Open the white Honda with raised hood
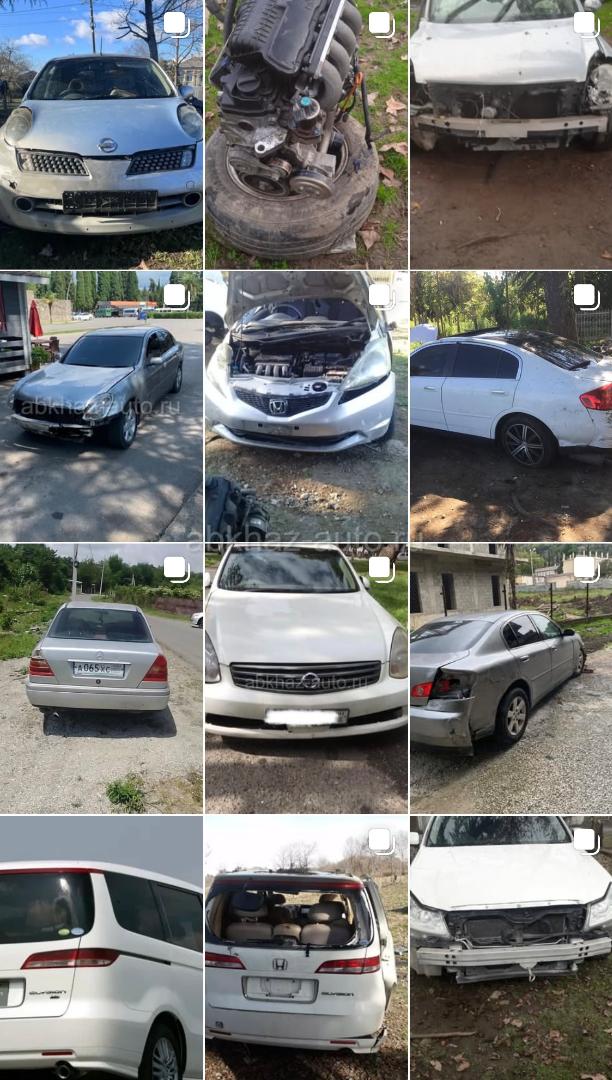This screenshot has height=1080, width=612. [x=305, y=405]
